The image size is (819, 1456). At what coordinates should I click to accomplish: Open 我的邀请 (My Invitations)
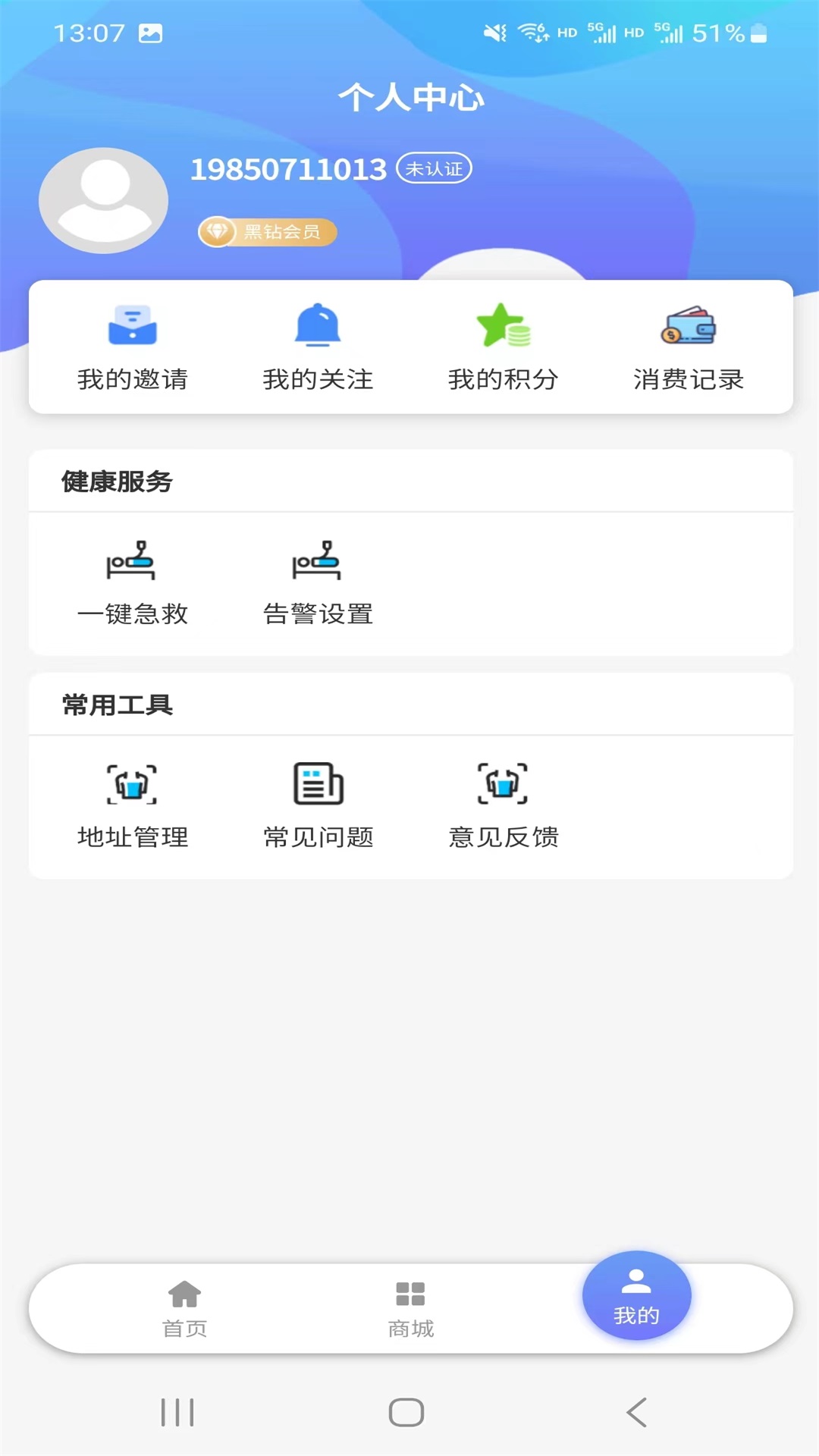click(x=133, y=347)
